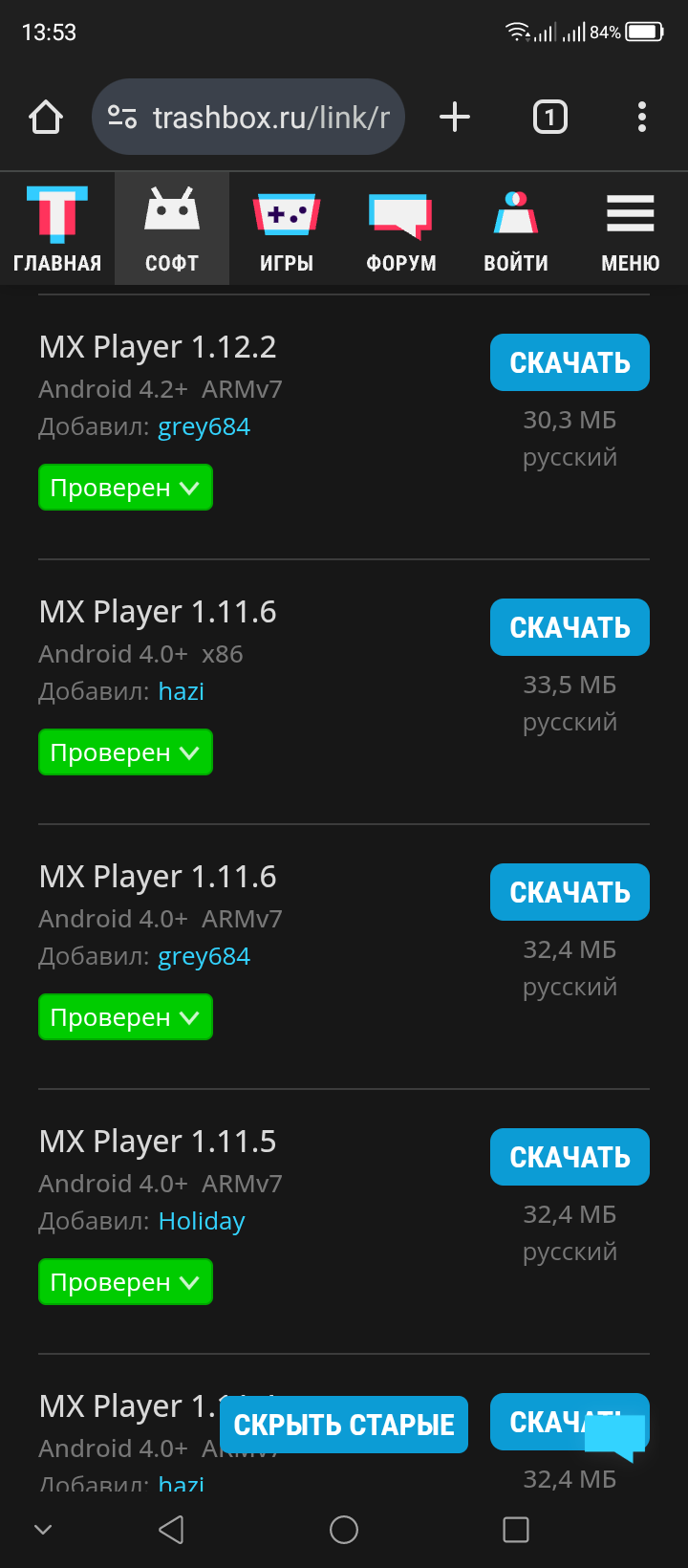
Task: Download MX Player 1.12.2
Action: pyautogui.click(x=570, y=362)
